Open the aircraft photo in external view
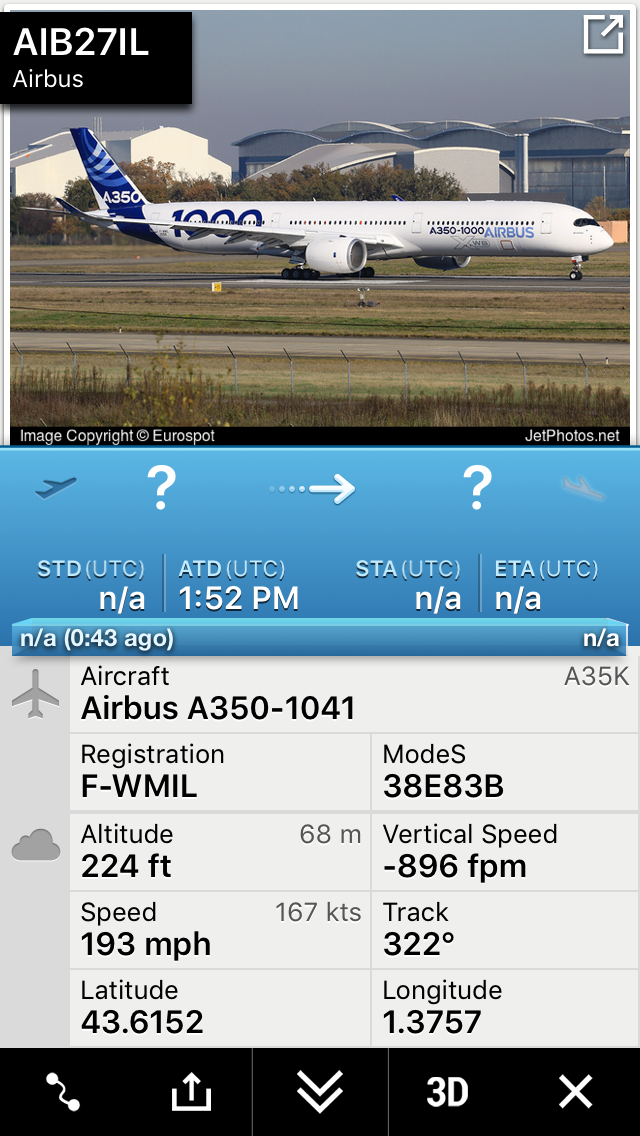 [x=603, y=35]
